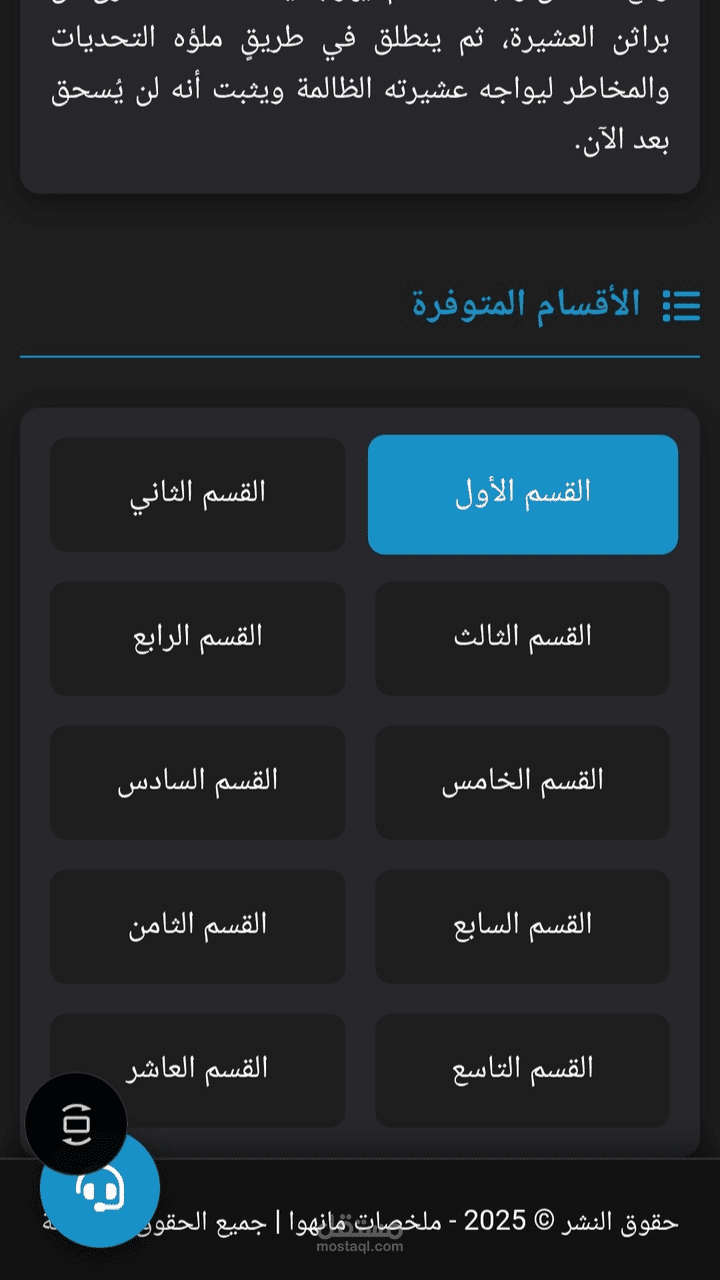Tap القسم الثامن section button

[197, 925]
